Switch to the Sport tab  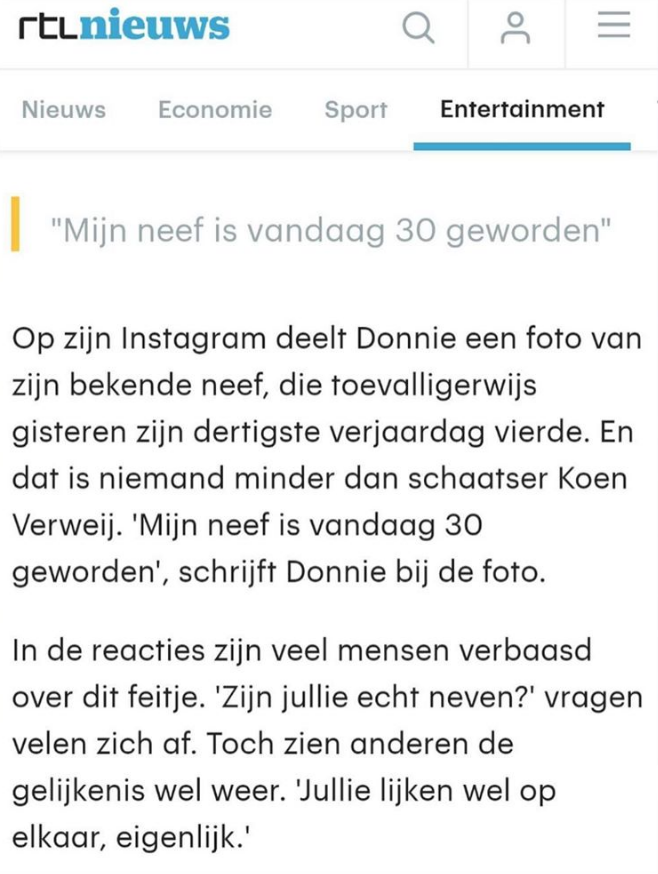point(356,110)
